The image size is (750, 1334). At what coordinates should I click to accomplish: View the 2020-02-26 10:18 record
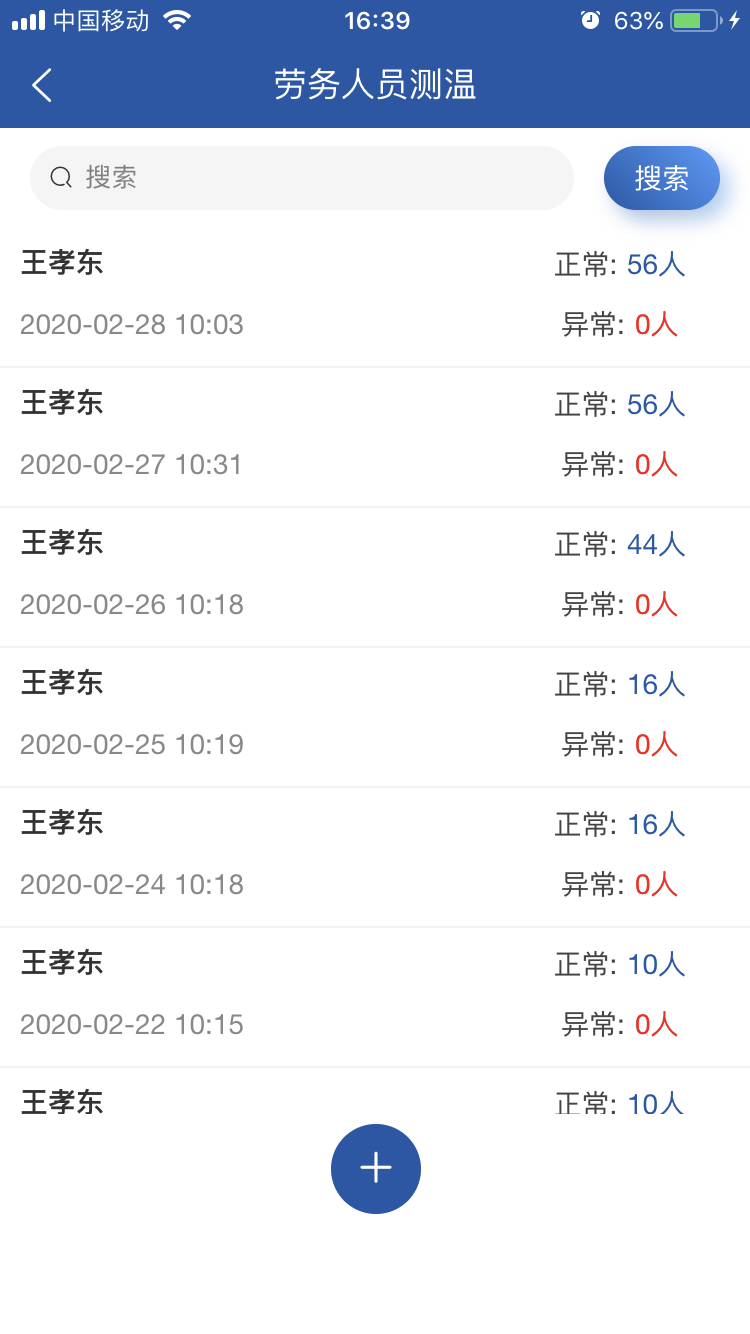[x=374, y=576]
